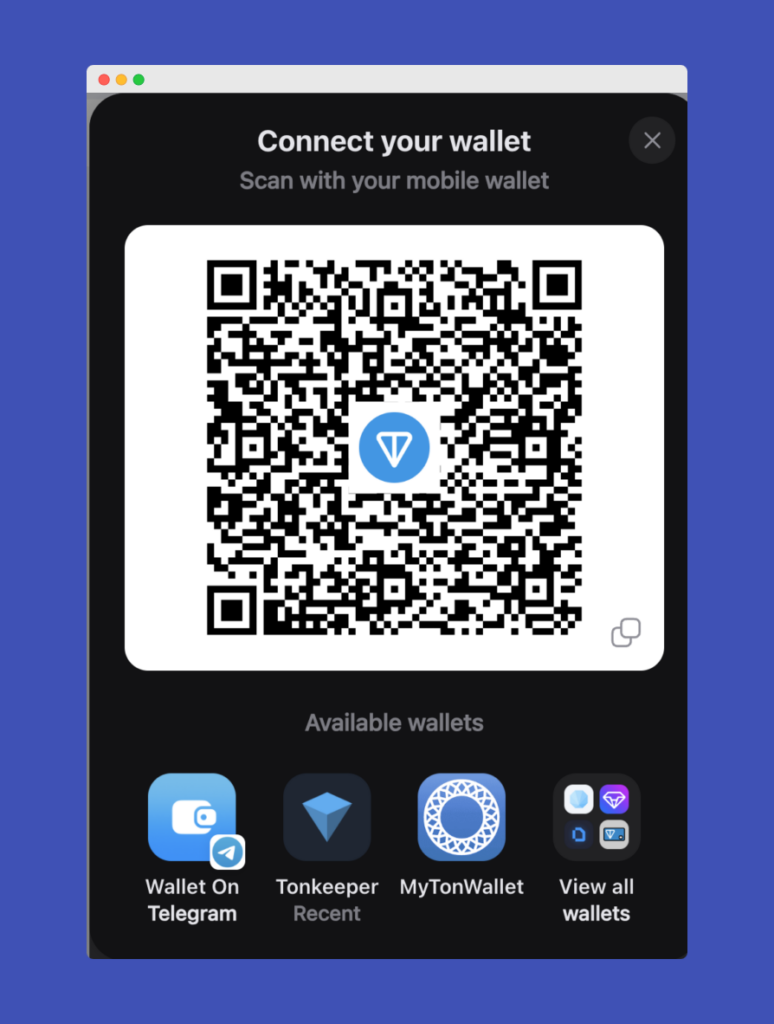The width and height of the screenshot is (774, 1024).
Task: Close the Connect your wallet dialog
Action: 652,141
